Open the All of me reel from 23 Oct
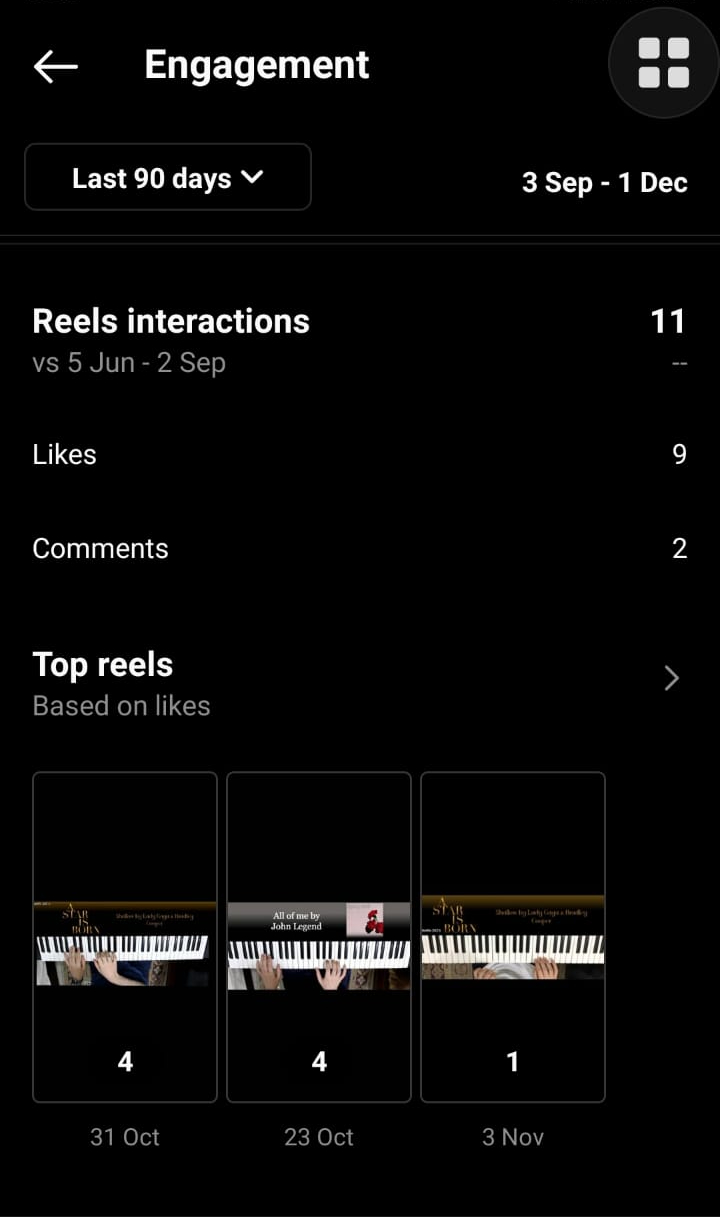Viewport: 720px width, 1217px height. pyautogui.click(x=319, y=937)
